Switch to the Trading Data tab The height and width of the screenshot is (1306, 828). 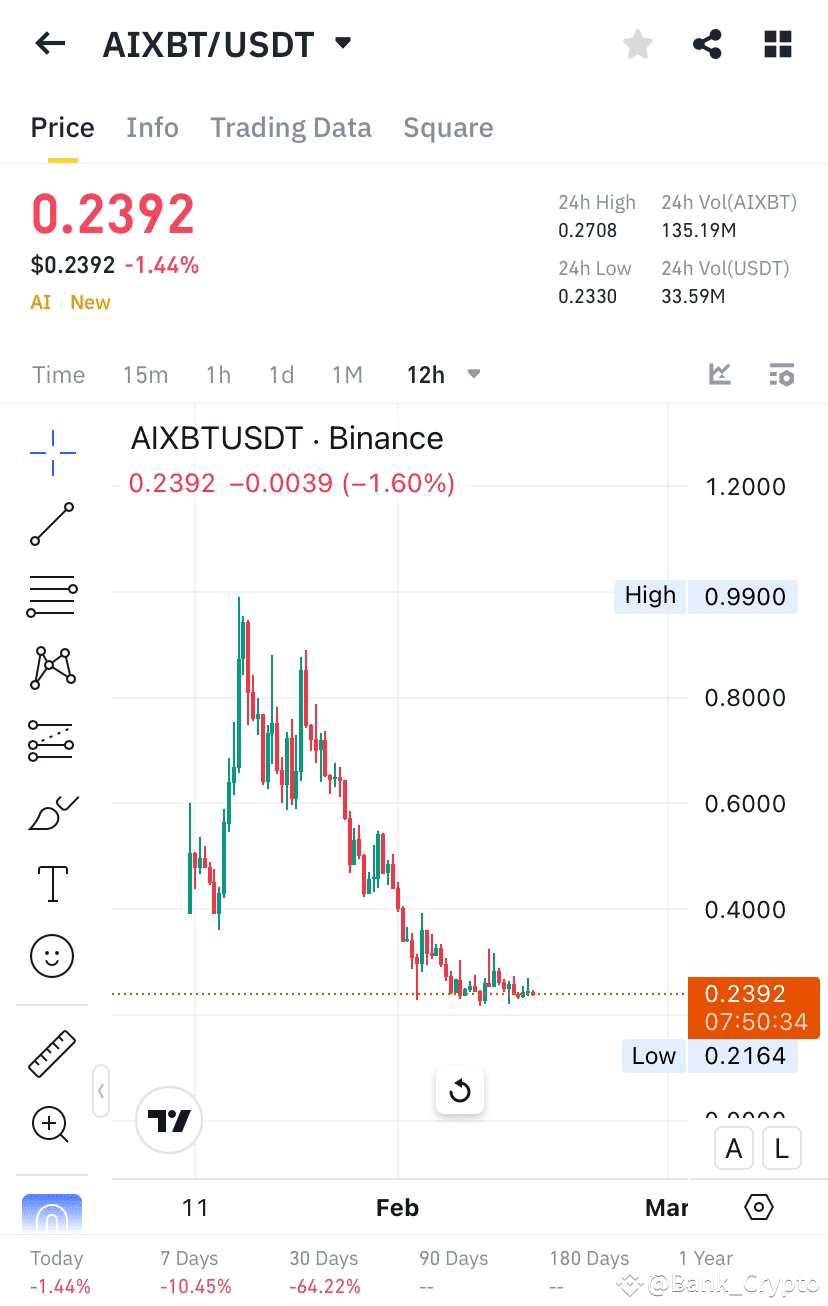point(290,127)
